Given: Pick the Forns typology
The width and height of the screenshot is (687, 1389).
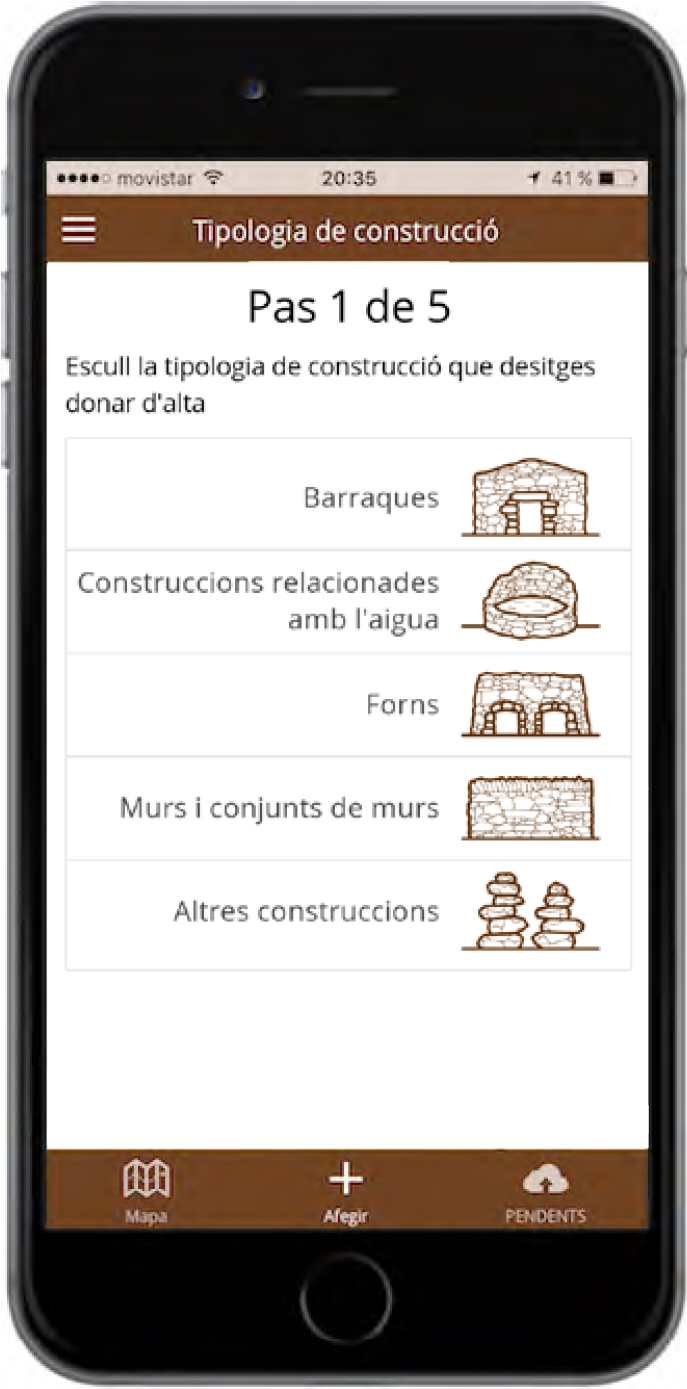Looking at the screenshot, I should (x=348, y=705).
